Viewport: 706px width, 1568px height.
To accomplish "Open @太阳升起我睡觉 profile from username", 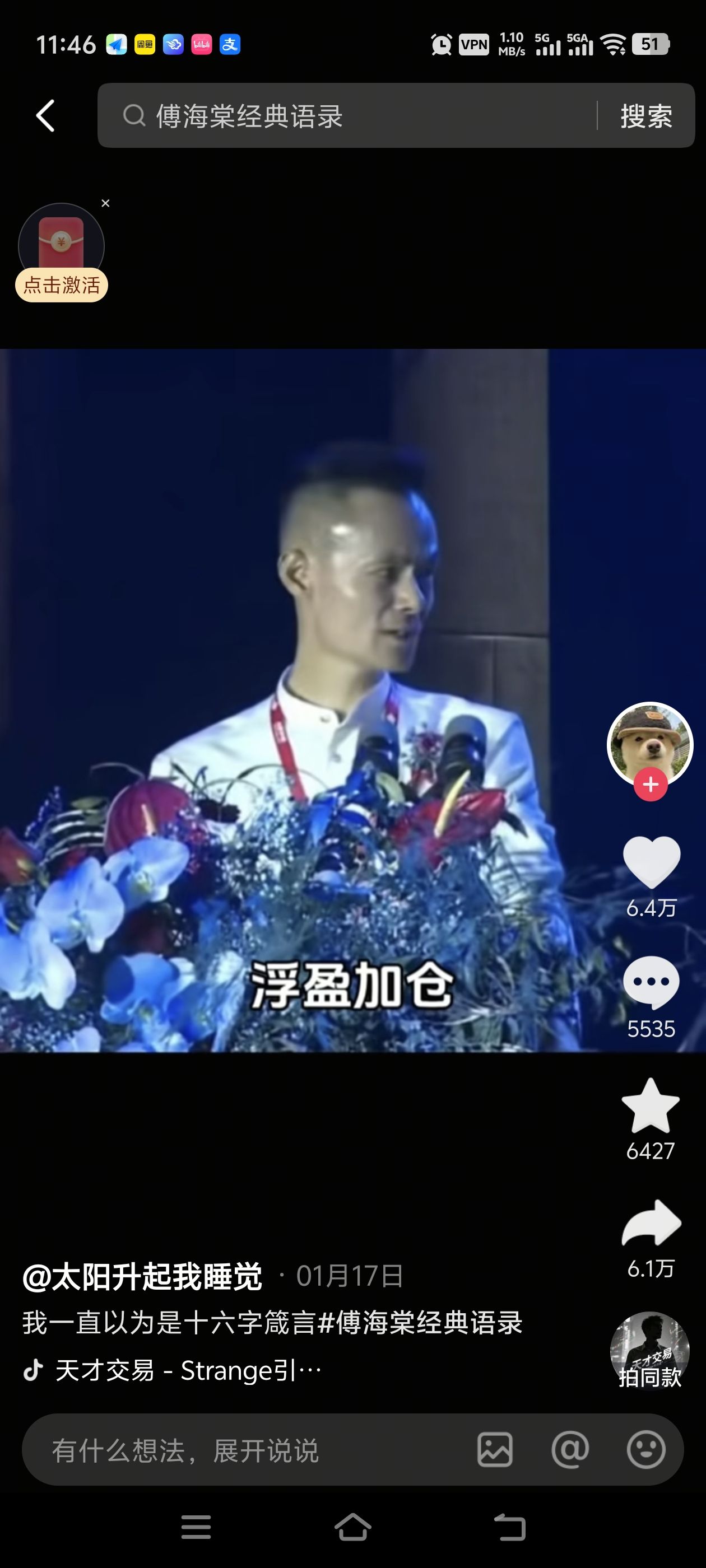I will coord(142,1276).
